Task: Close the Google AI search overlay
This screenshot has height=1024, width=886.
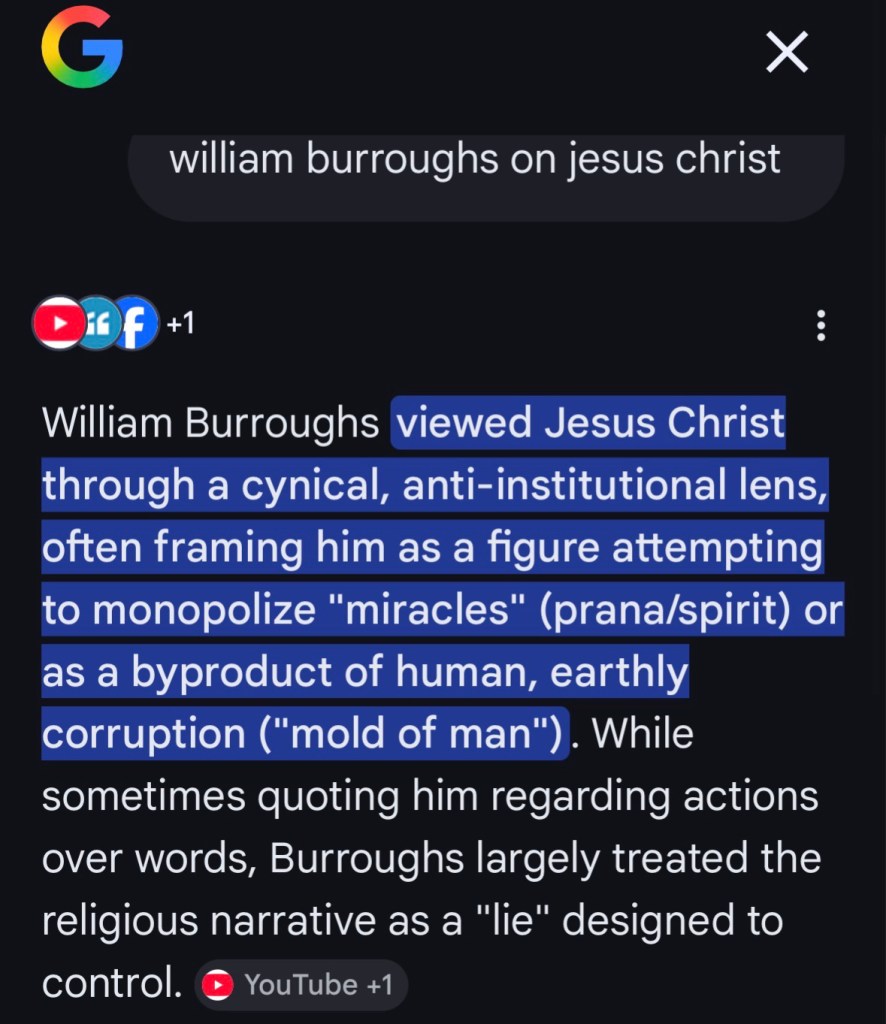Action: tap(787, 50)
